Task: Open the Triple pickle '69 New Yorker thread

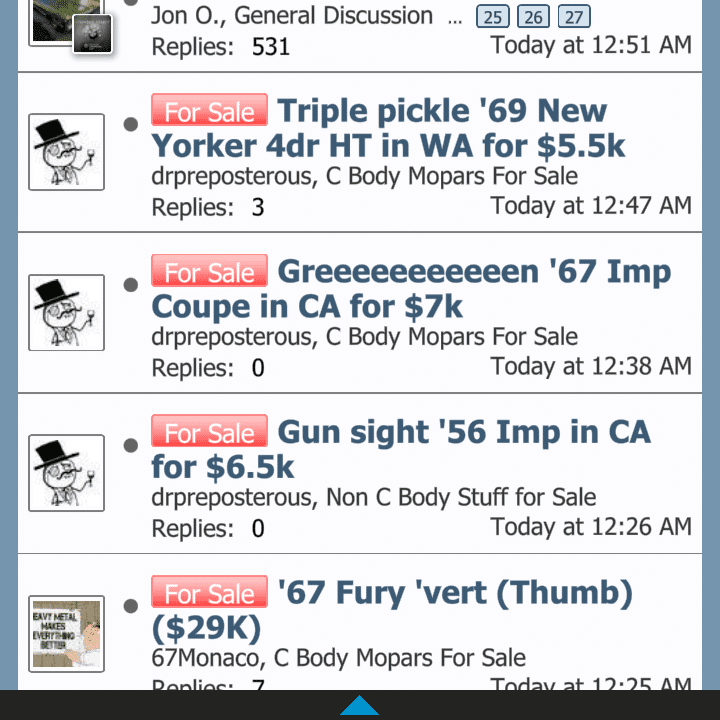Action: pyautogui.click(x=440, y=128)
